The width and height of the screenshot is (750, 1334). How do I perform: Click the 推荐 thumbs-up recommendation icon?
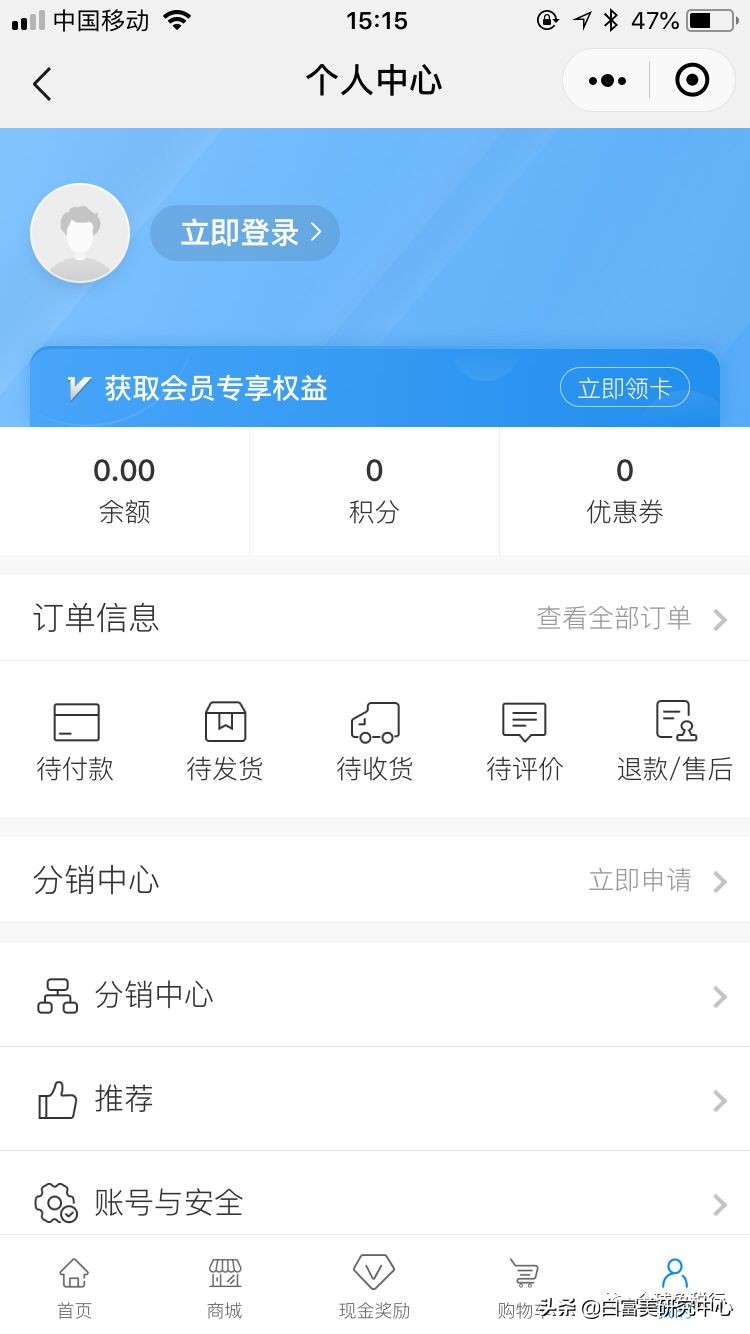(x=57, y=1100)
